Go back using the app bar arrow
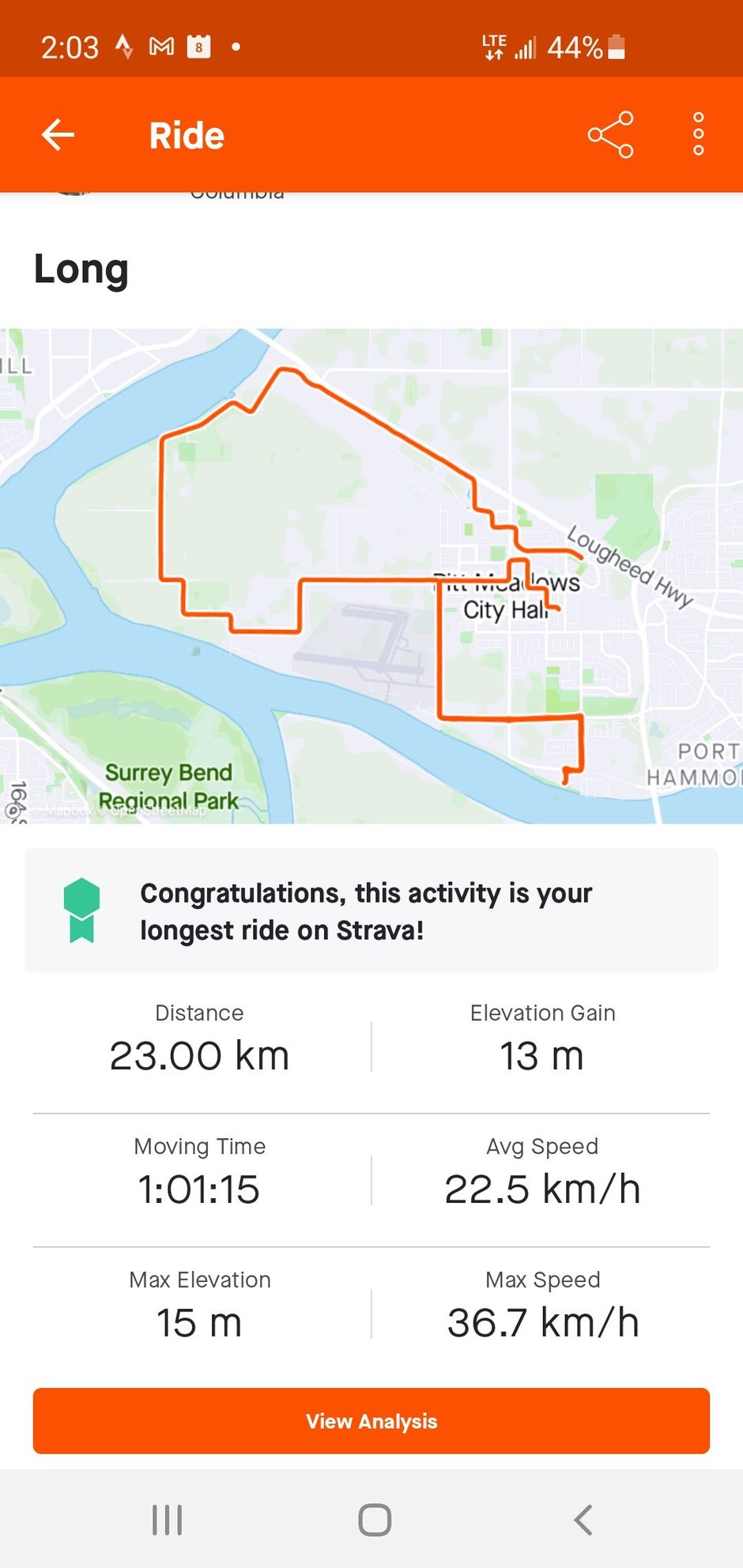743x1568 pixels. point(58,135)
